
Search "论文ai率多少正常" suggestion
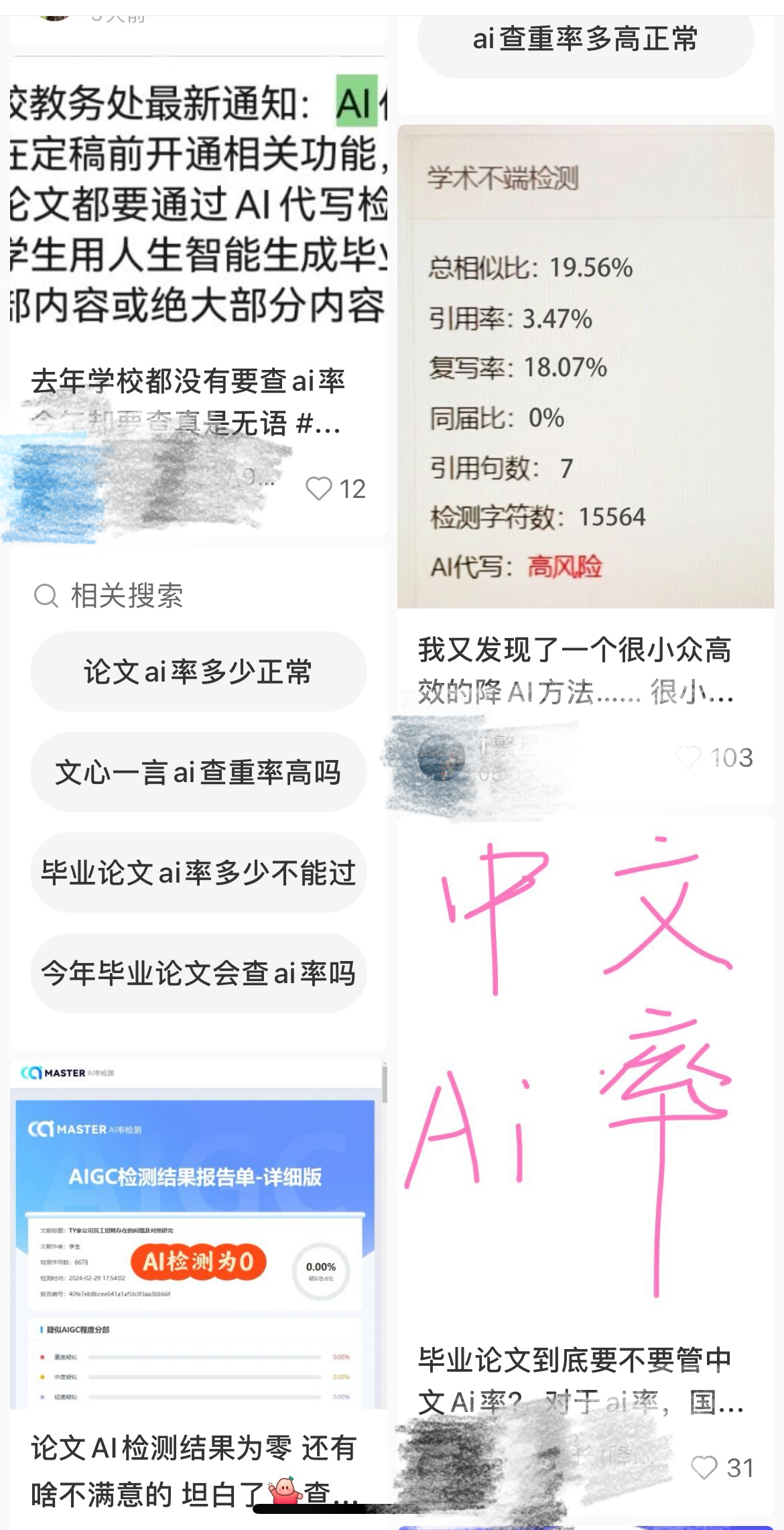click(x=198, y=672)
